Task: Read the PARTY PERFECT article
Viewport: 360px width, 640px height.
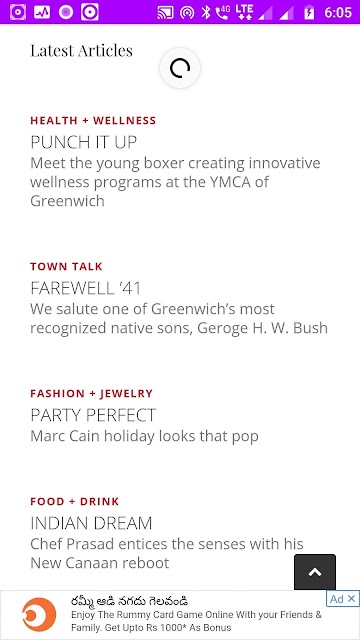Action: (x=93, y=415)
